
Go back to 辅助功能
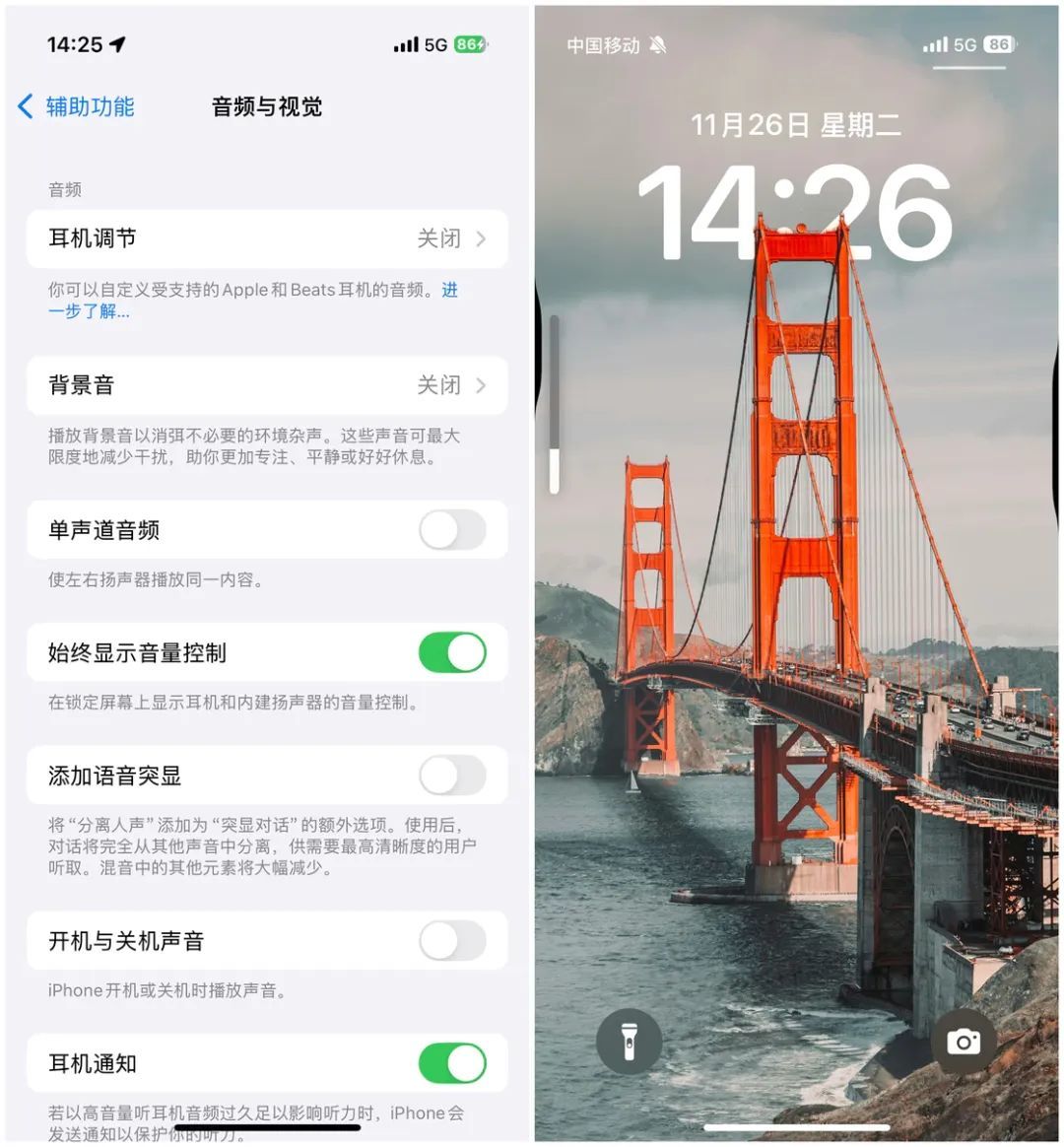coord(77,106)
